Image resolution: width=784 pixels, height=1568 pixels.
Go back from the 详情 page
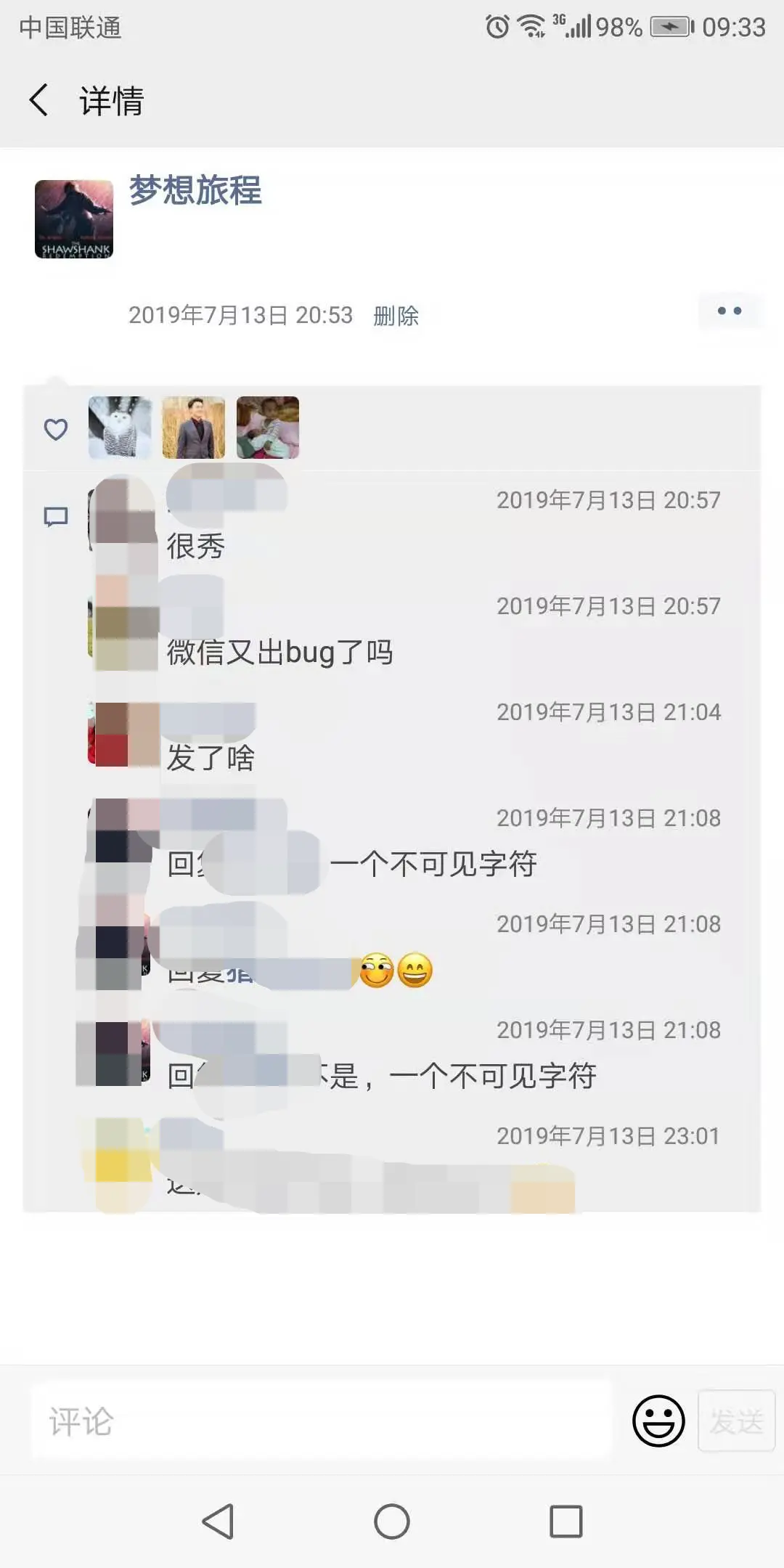click(x=39, y=100)
